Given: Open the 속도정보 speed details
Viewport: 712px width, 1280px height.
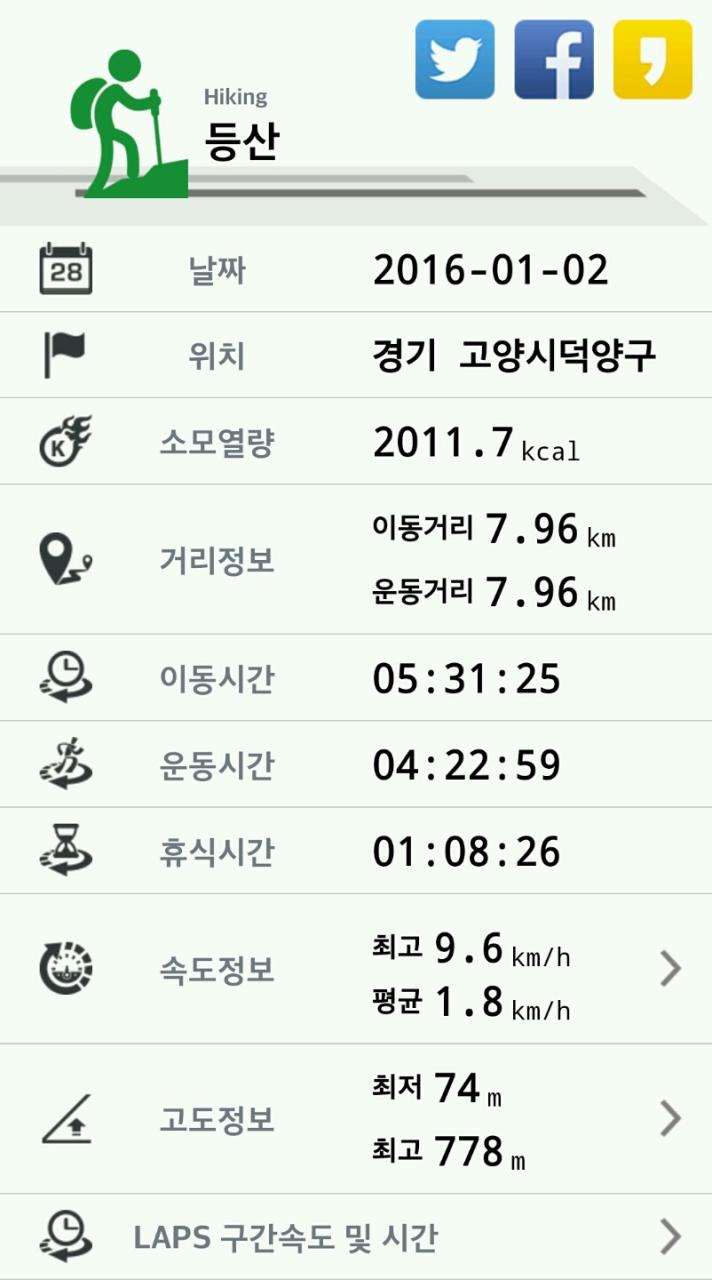Looking at the screenshot, I should tap(670, 968).
